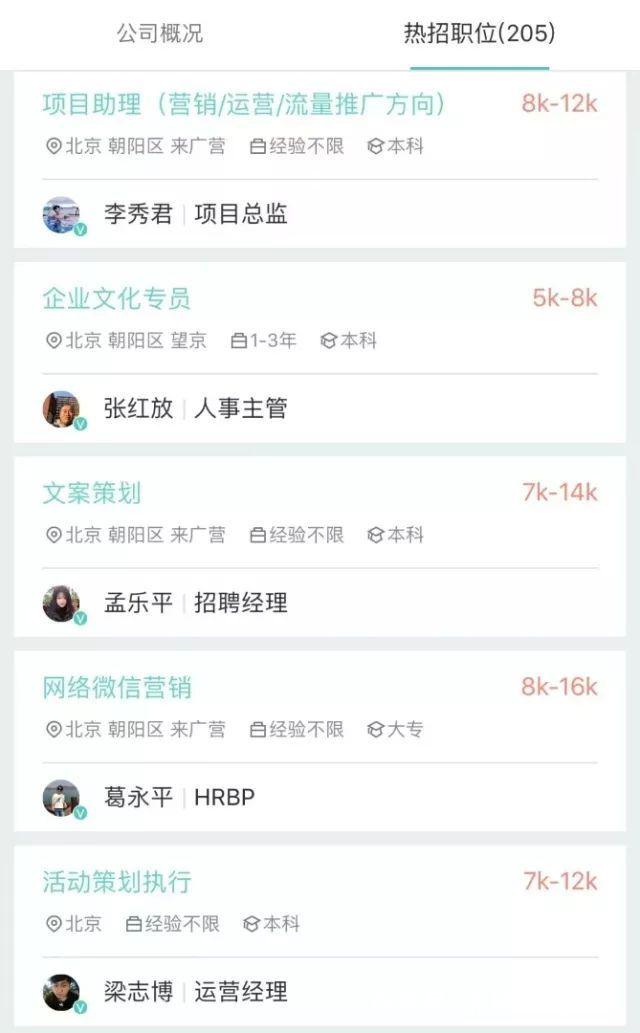Select the 热招职位(205) tab
This screenshot has height=1033, width=640.
pos(479,33)
